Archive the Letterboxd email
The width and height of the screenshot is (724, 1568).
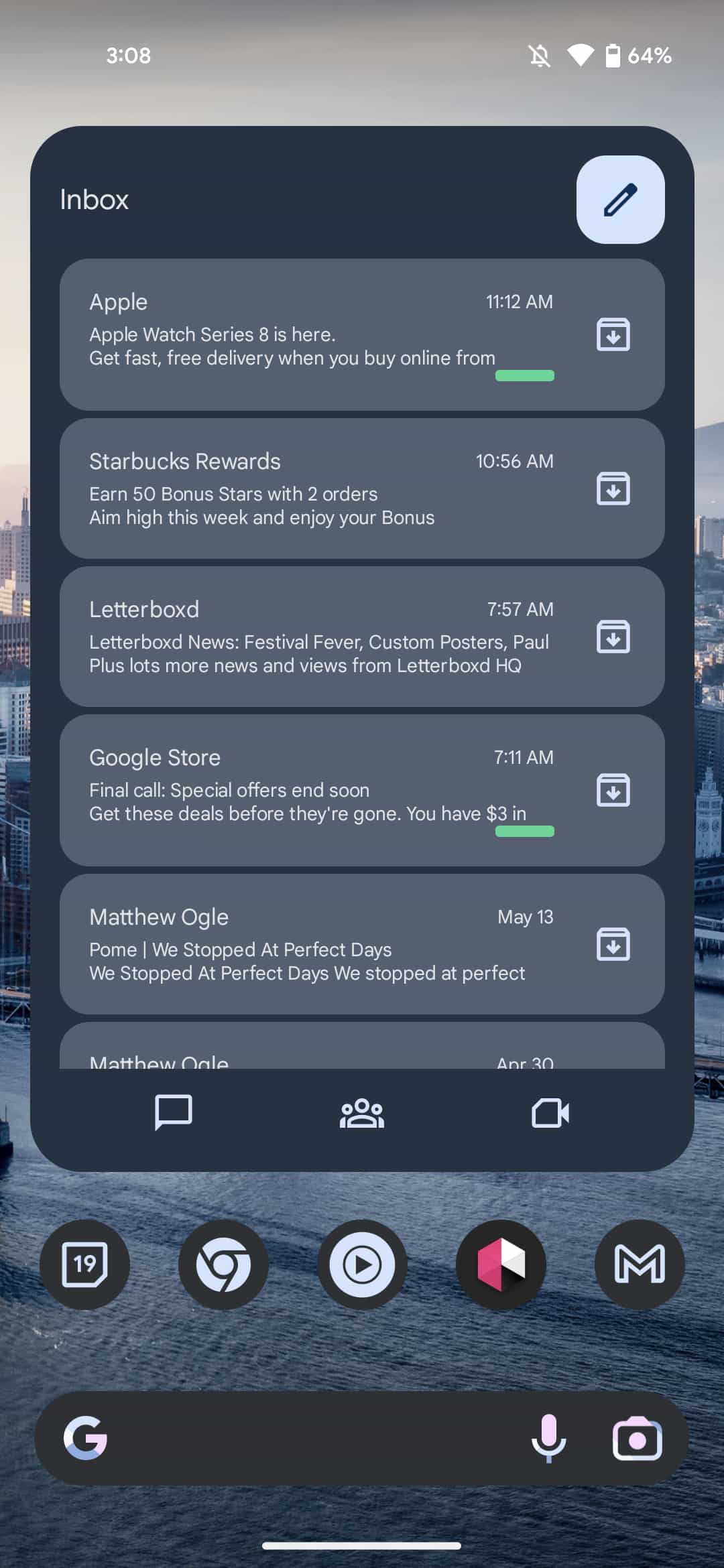pos(613,636)
